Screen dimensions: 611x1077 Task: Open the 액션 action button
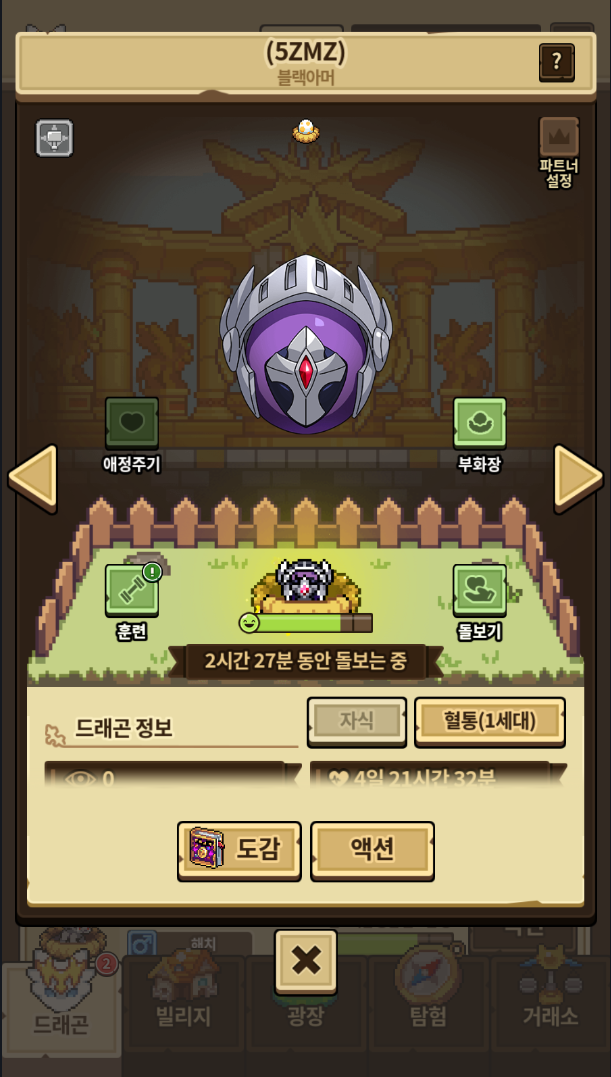(372, 851)
